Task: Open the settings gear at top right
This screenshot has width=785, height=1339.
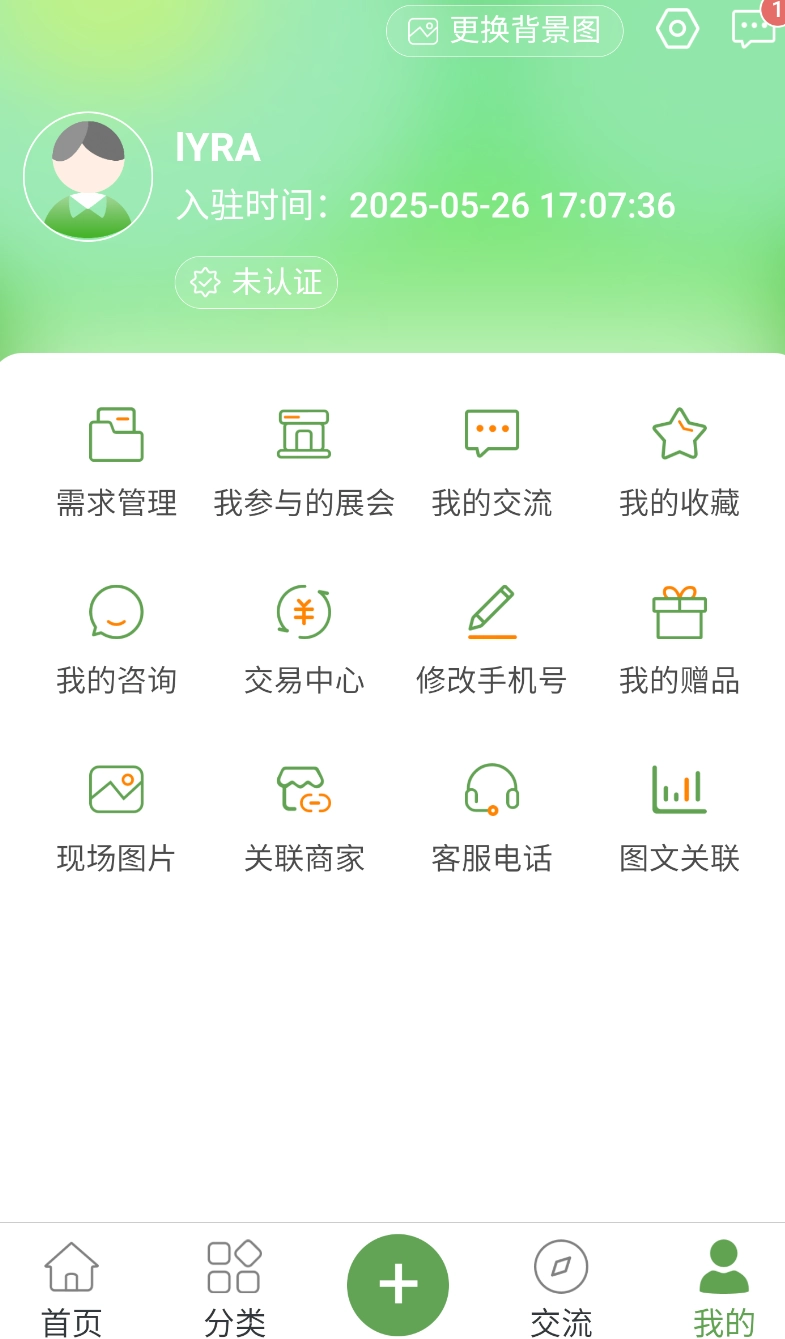Action: [x=677, y=29]
